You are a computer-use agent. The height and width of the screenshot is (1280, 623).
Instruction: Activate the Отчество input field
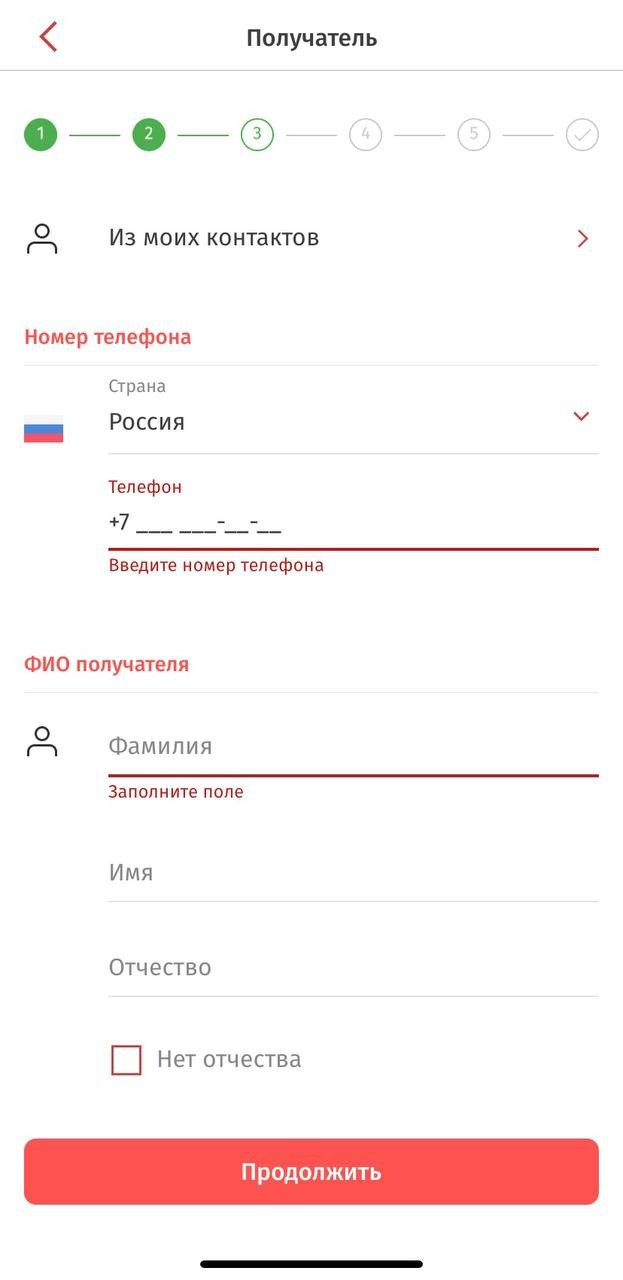[350, 968]
